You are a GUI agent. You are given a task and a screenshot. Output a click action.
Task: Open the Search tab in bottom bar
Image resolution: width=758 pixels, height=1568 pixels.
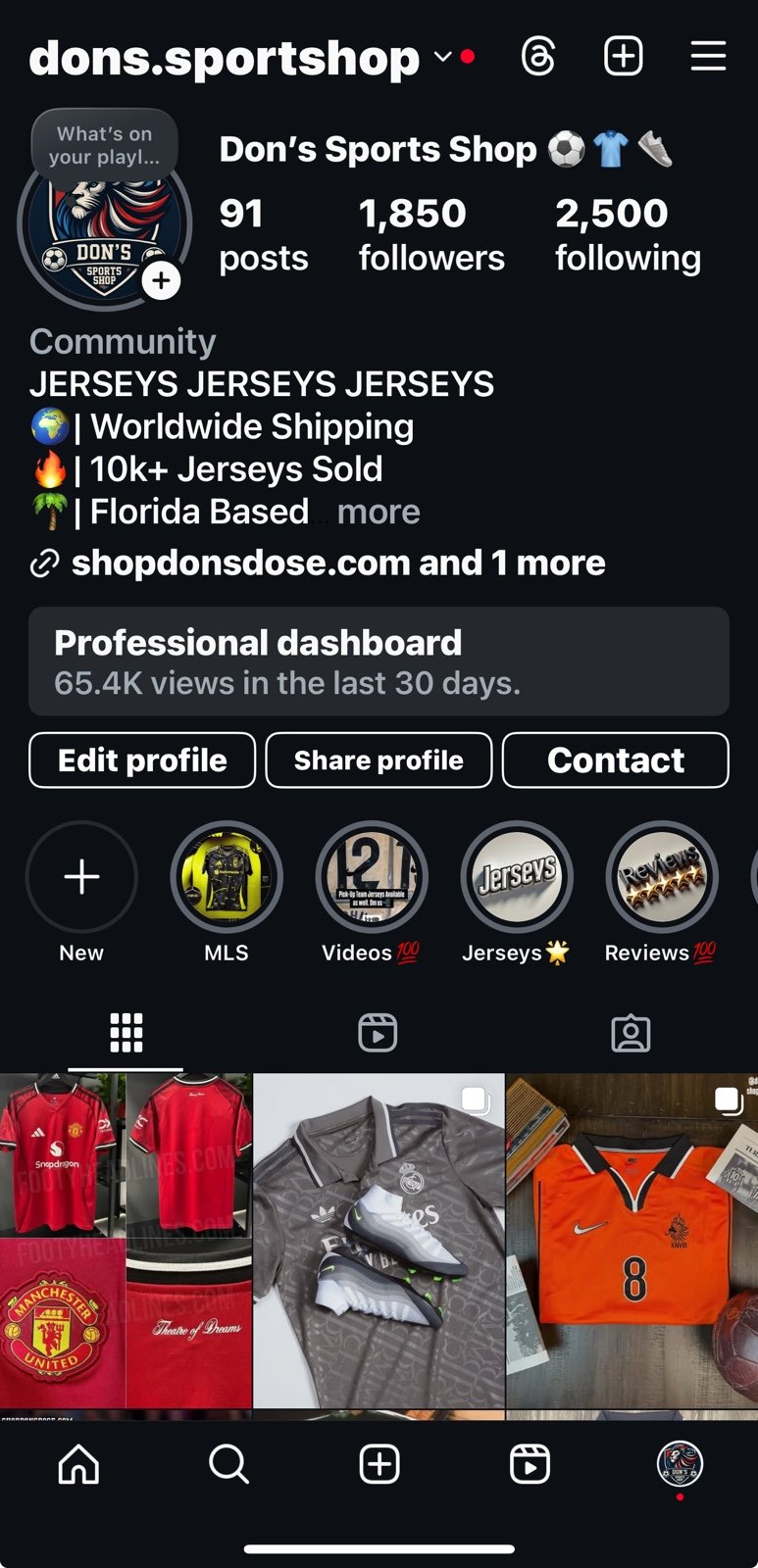[228, 1465]
